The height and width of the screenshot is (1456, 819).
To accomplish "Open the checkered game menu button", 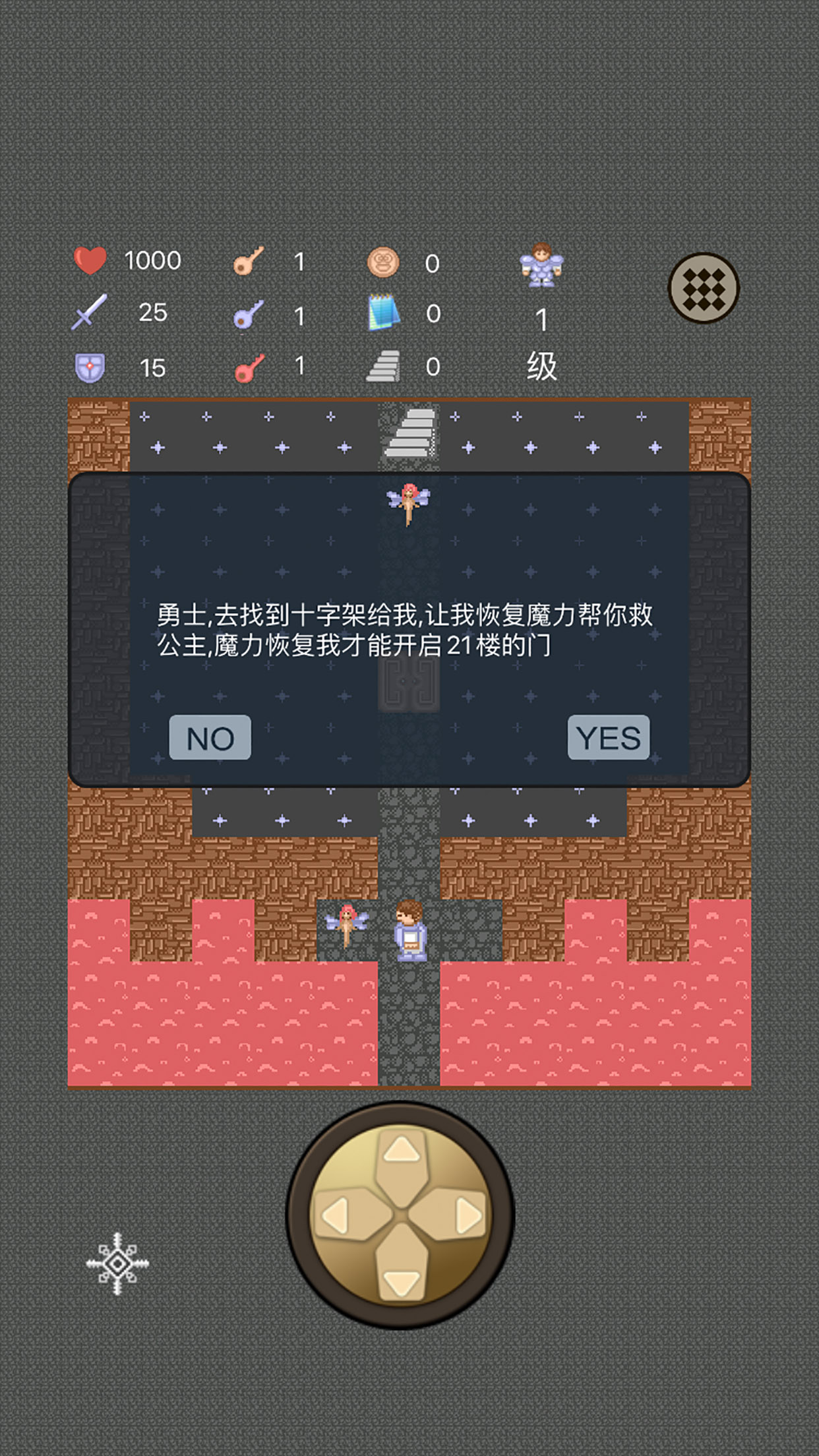I will coord(703,290).
